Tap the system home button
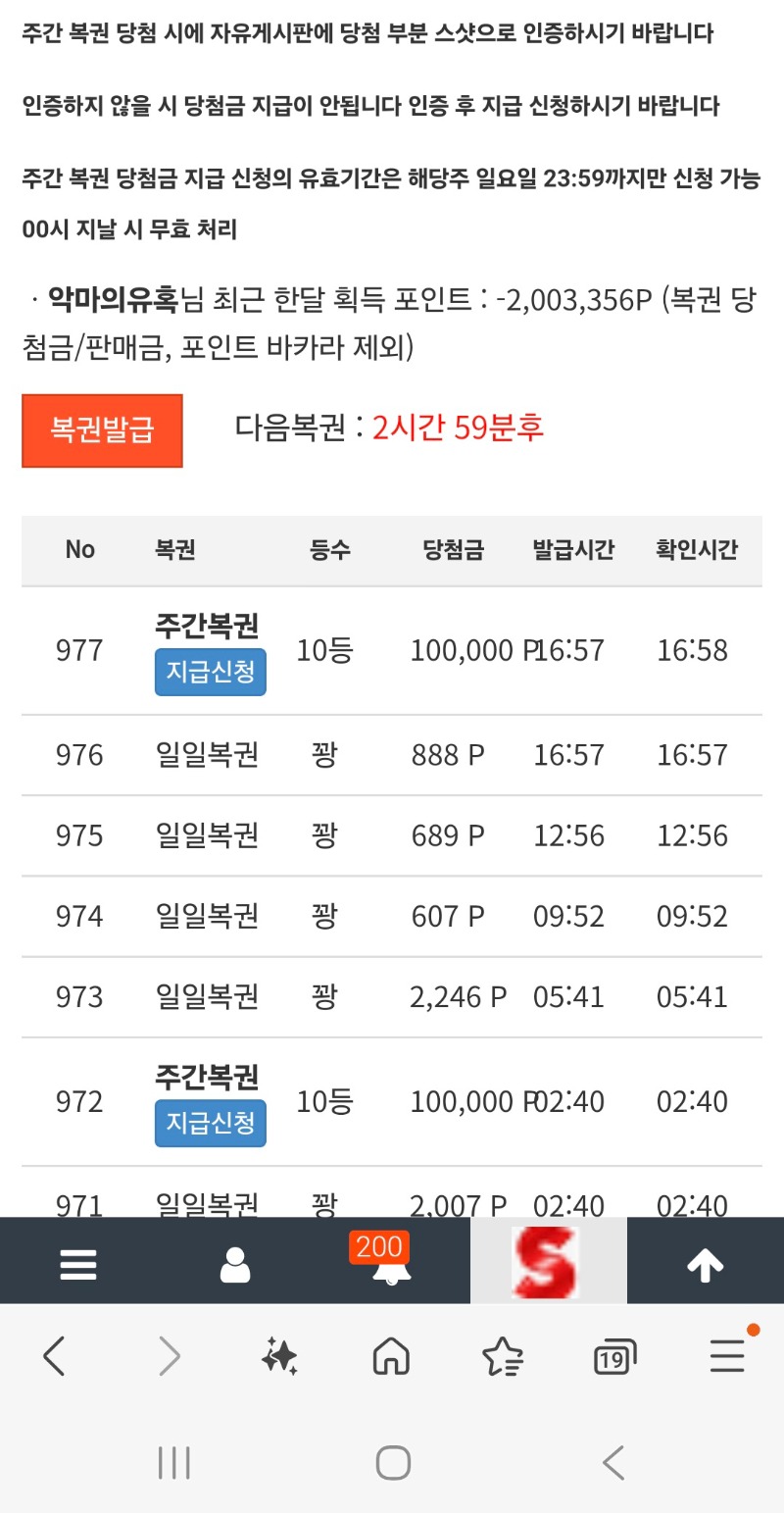Screen dimensions: 784x1513 (393, 1463)
